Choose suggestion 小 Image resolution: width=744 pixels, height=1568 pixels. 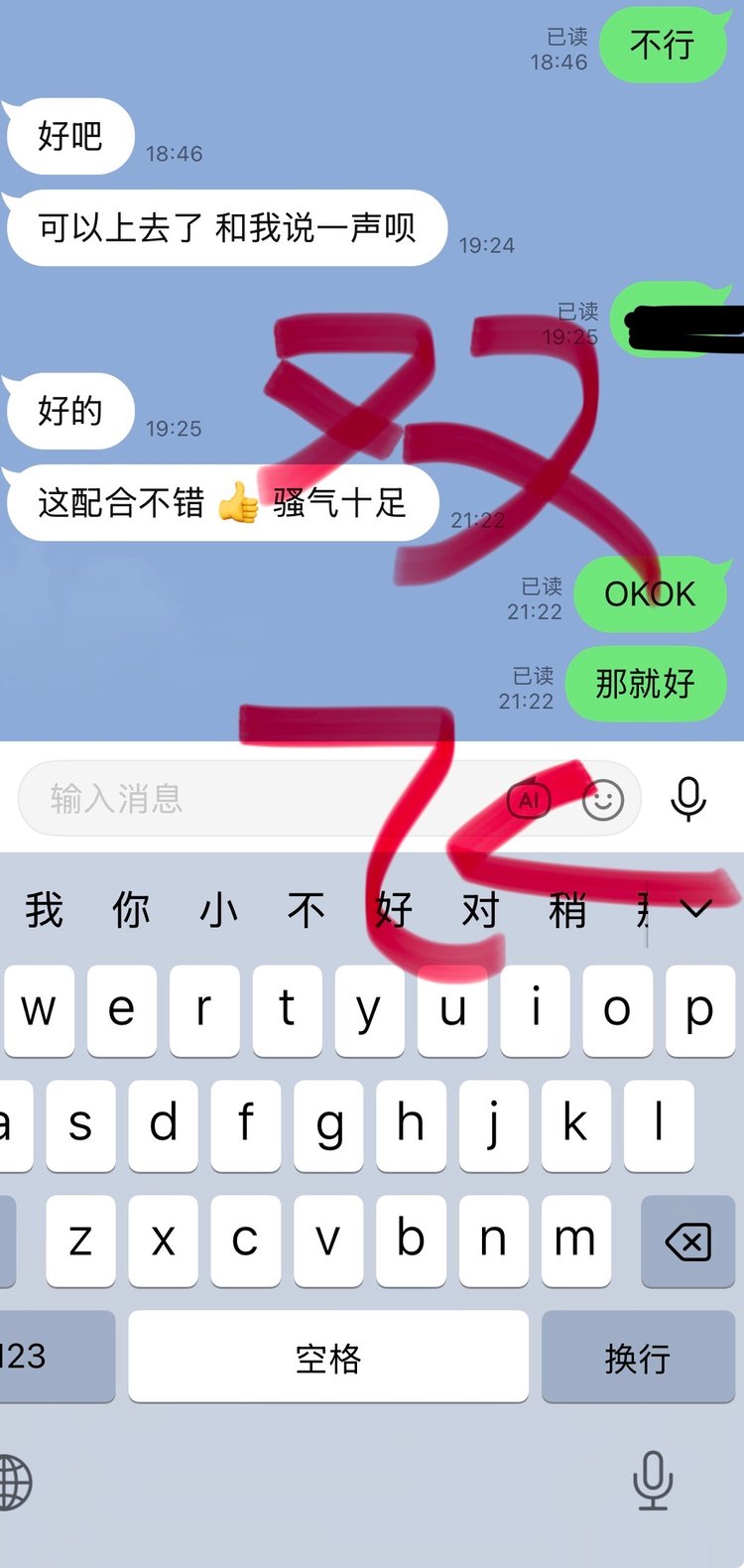(x=218, y=910)
